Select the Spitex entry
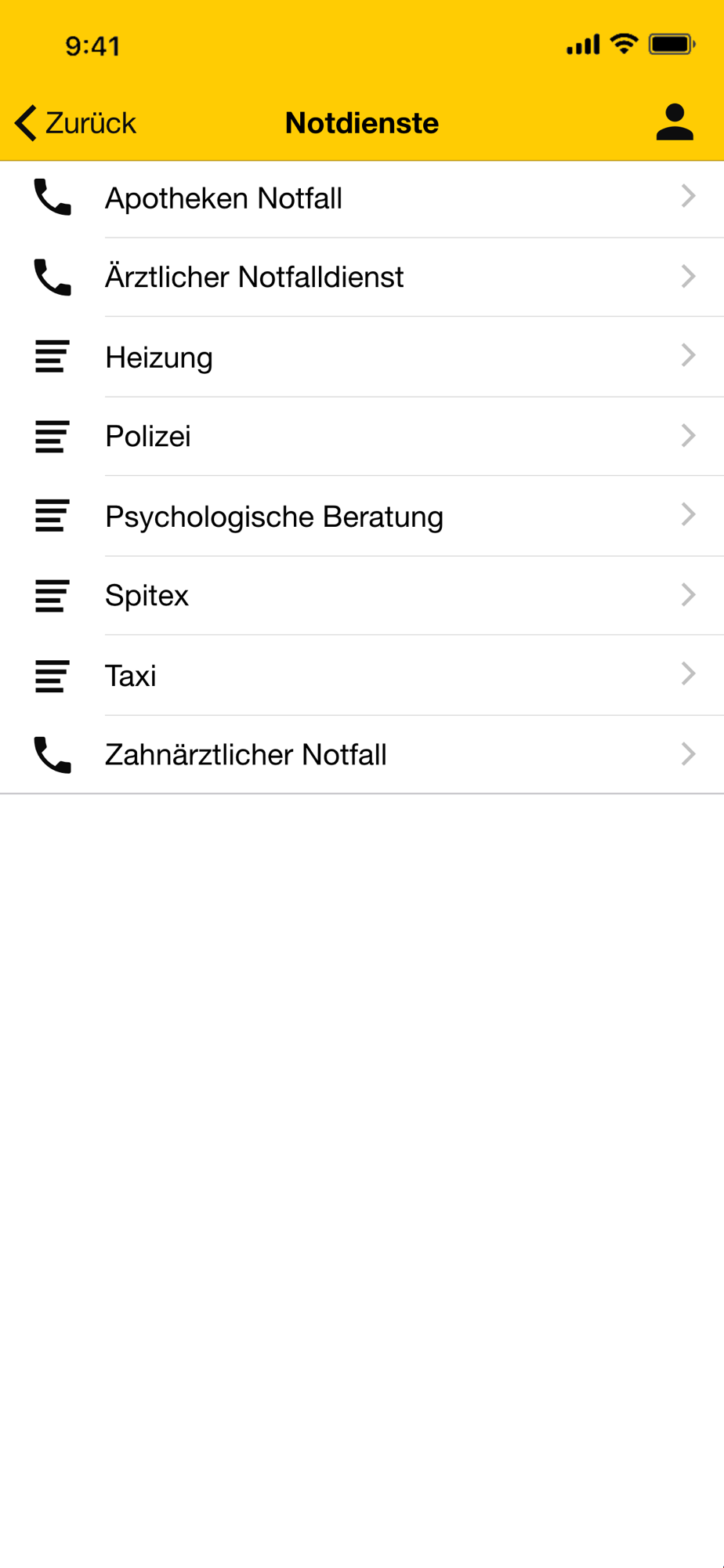The height and width of the screenshot is (1568, 724). (362, 596)
